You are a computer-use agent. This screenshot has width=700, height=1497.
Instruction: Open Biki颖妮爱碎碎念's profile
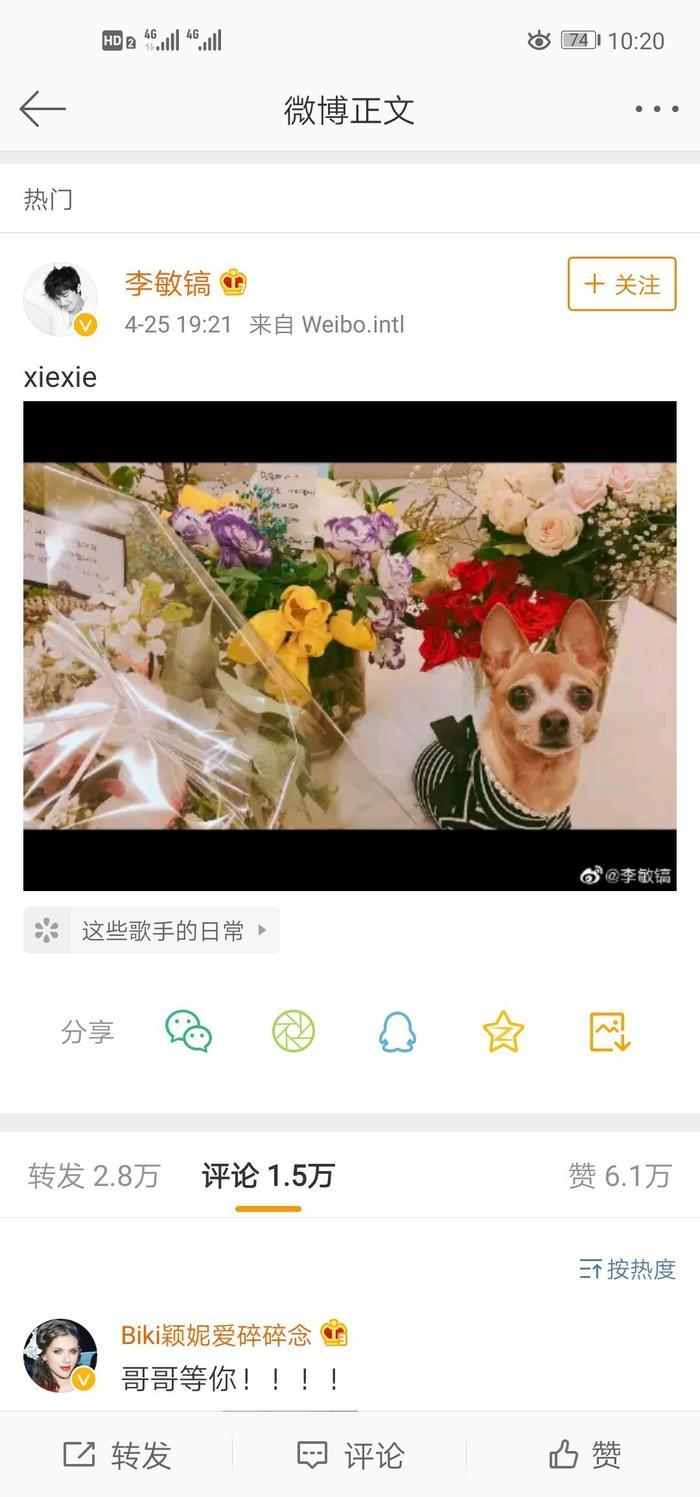coord(60,1355)
